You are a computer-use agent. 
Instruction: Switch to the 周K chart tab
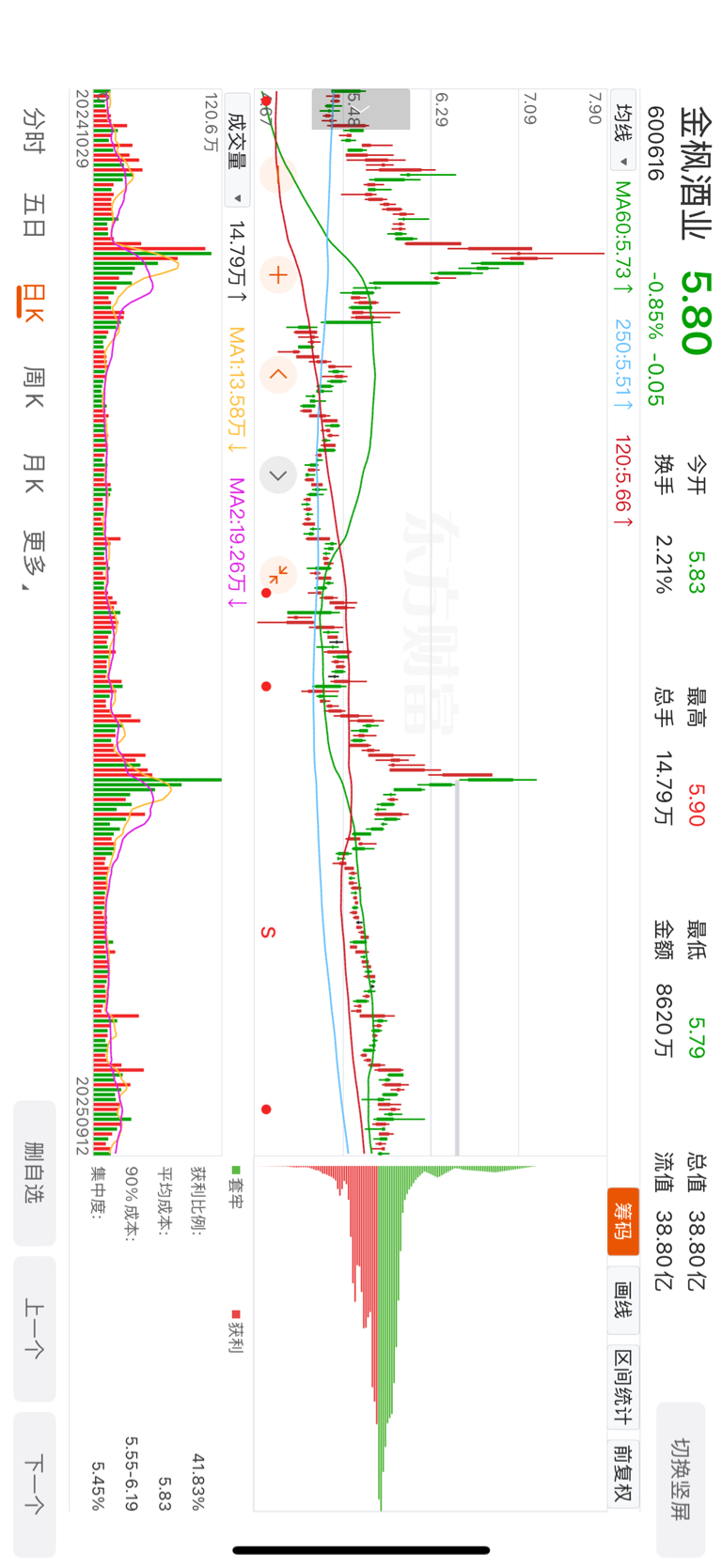click(34, 387)
